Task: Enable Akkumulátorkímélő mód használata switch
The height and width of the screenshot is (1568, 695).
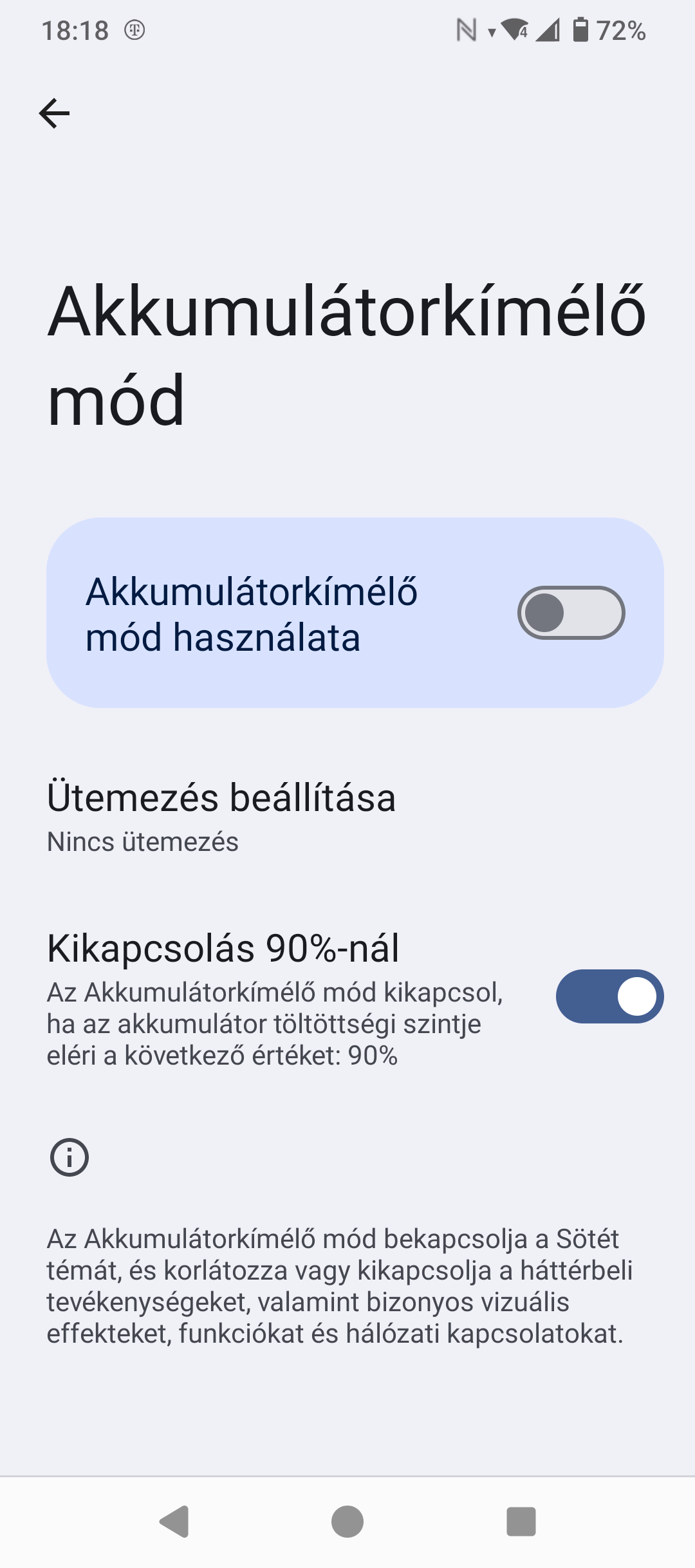Action: 571,613
